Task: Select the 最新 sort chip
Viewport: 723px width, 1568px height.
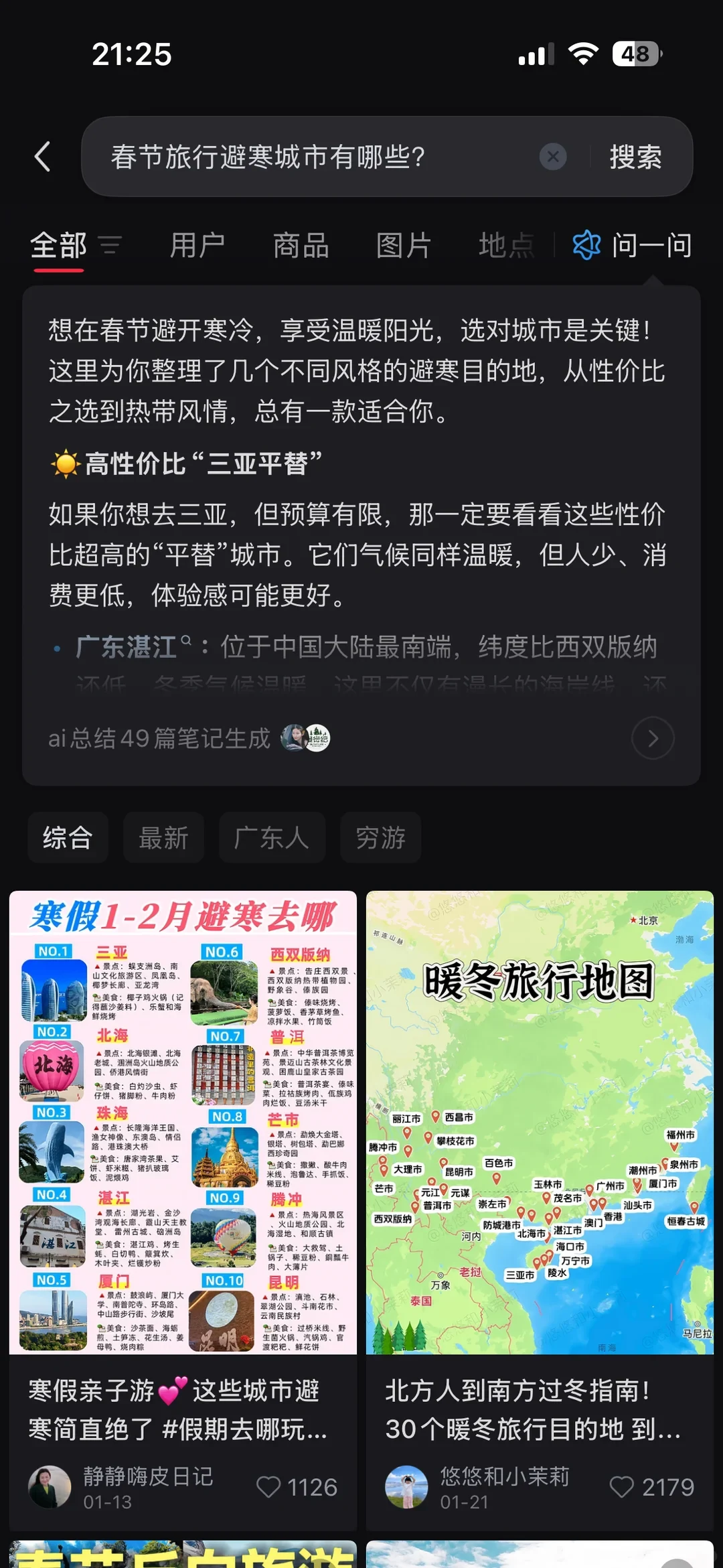Action: point(163,837)
